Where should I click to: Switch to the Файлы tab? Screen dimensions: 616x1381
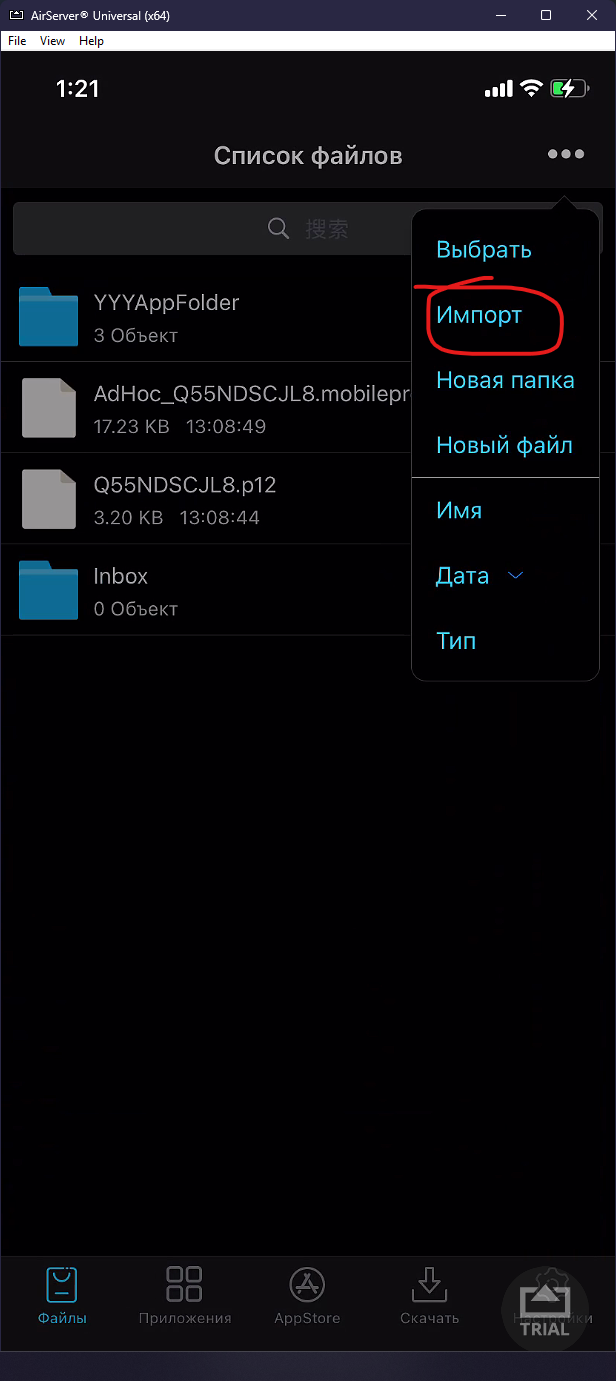(62, 1295)
